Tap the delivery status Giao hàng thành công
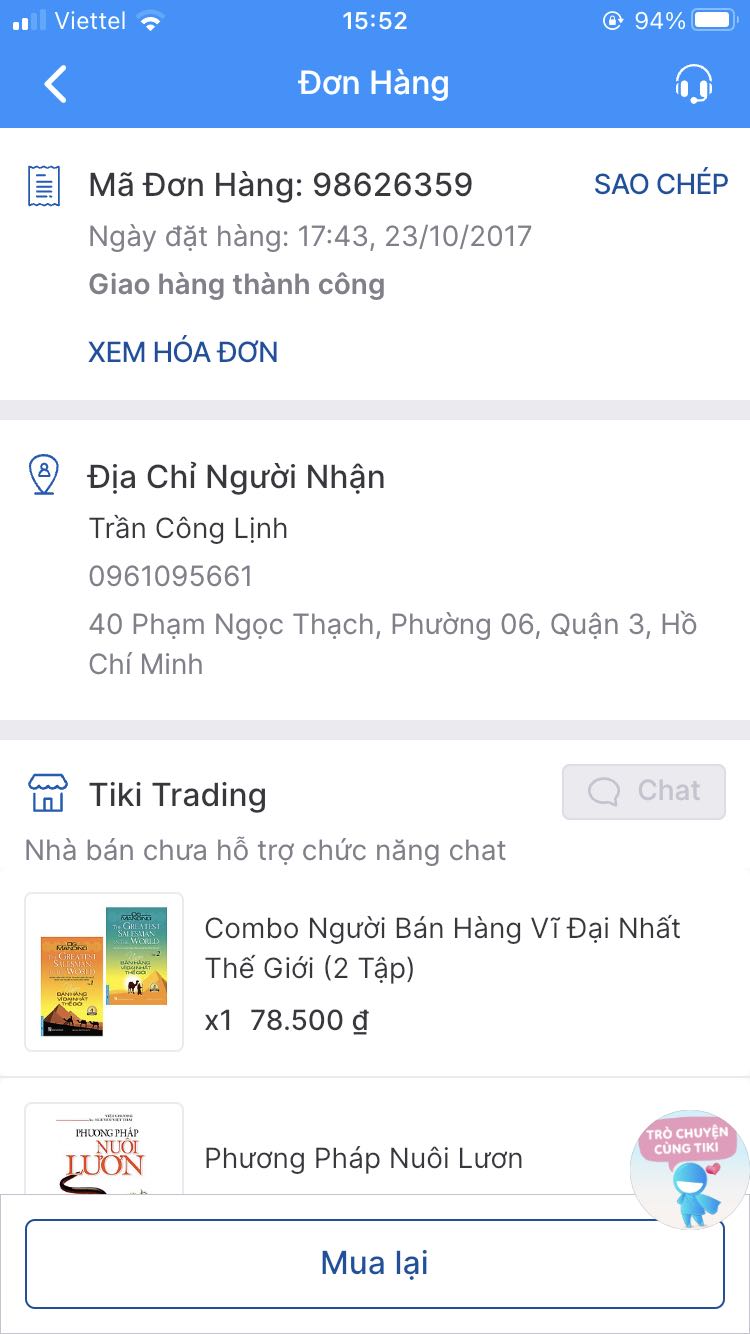 point(235,284)
